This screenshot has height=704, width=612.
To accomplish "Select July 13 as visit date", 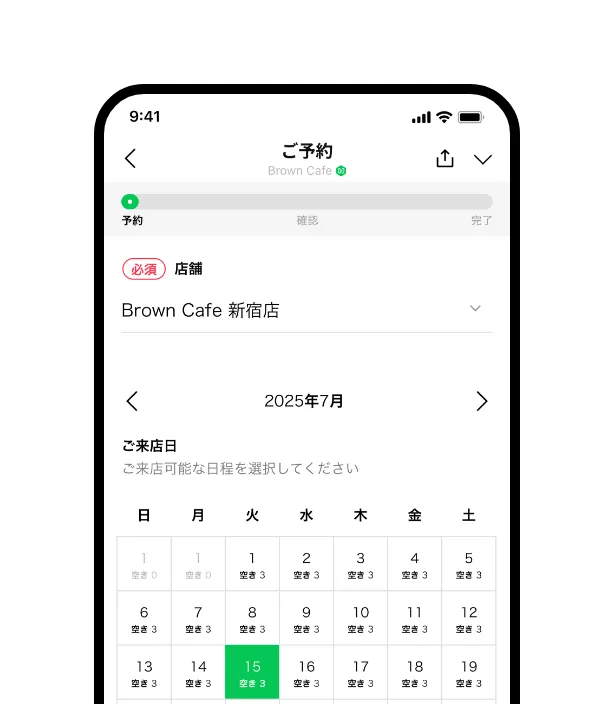I will [x=144, y=672].
